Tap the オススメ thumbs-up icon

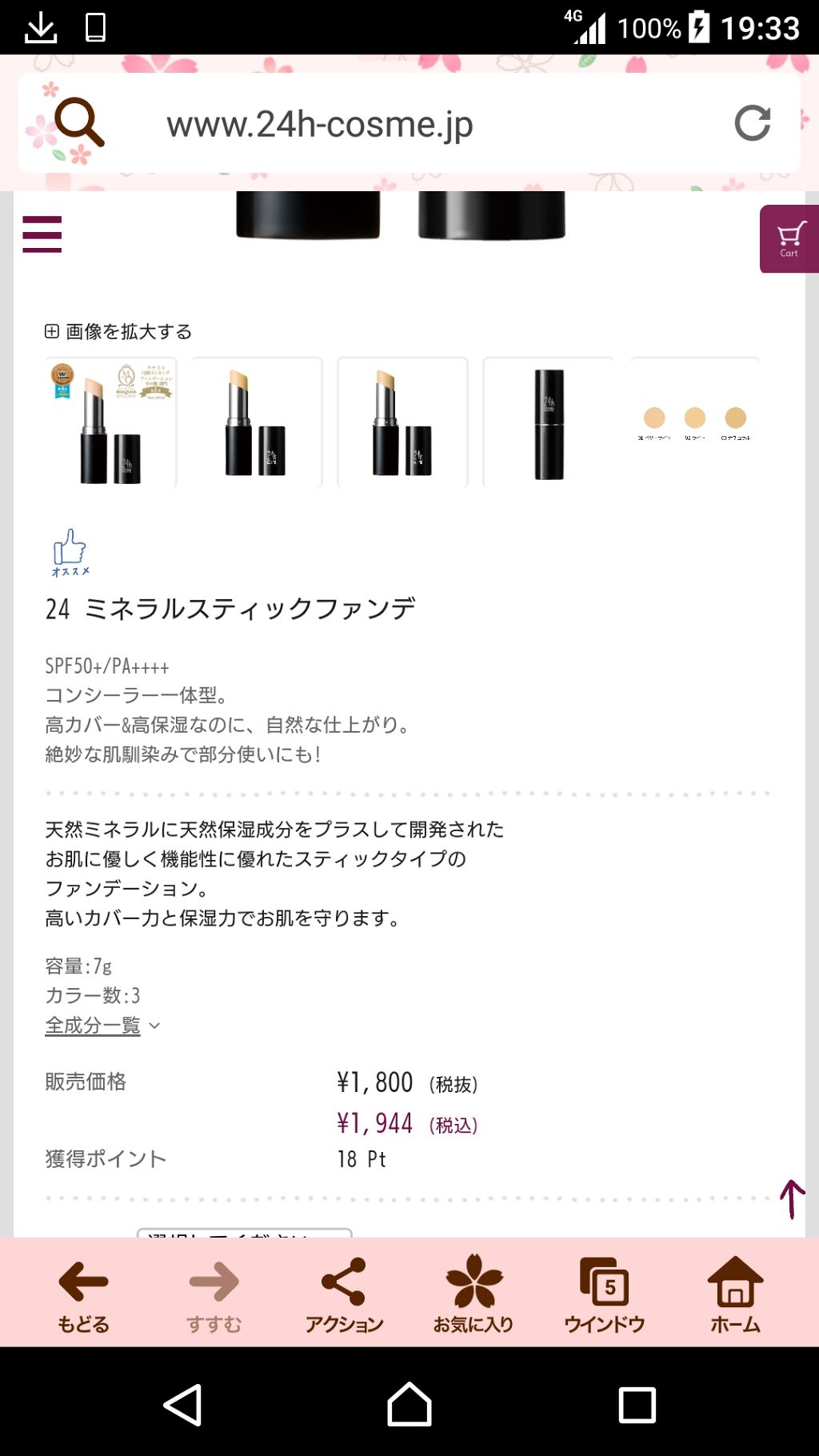coord(69,552)
